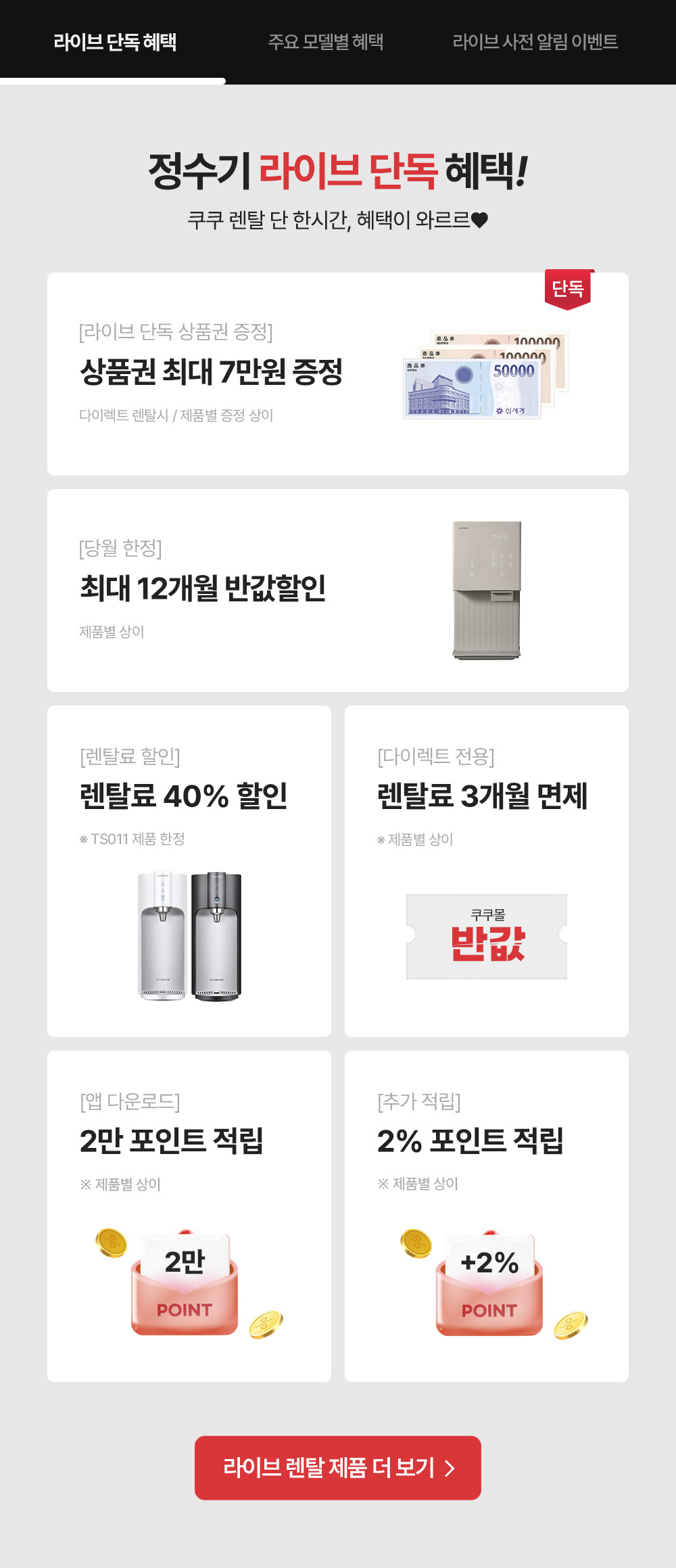Tap 라이브 렌탈 제품 더 보기 button

[338, 1468]
